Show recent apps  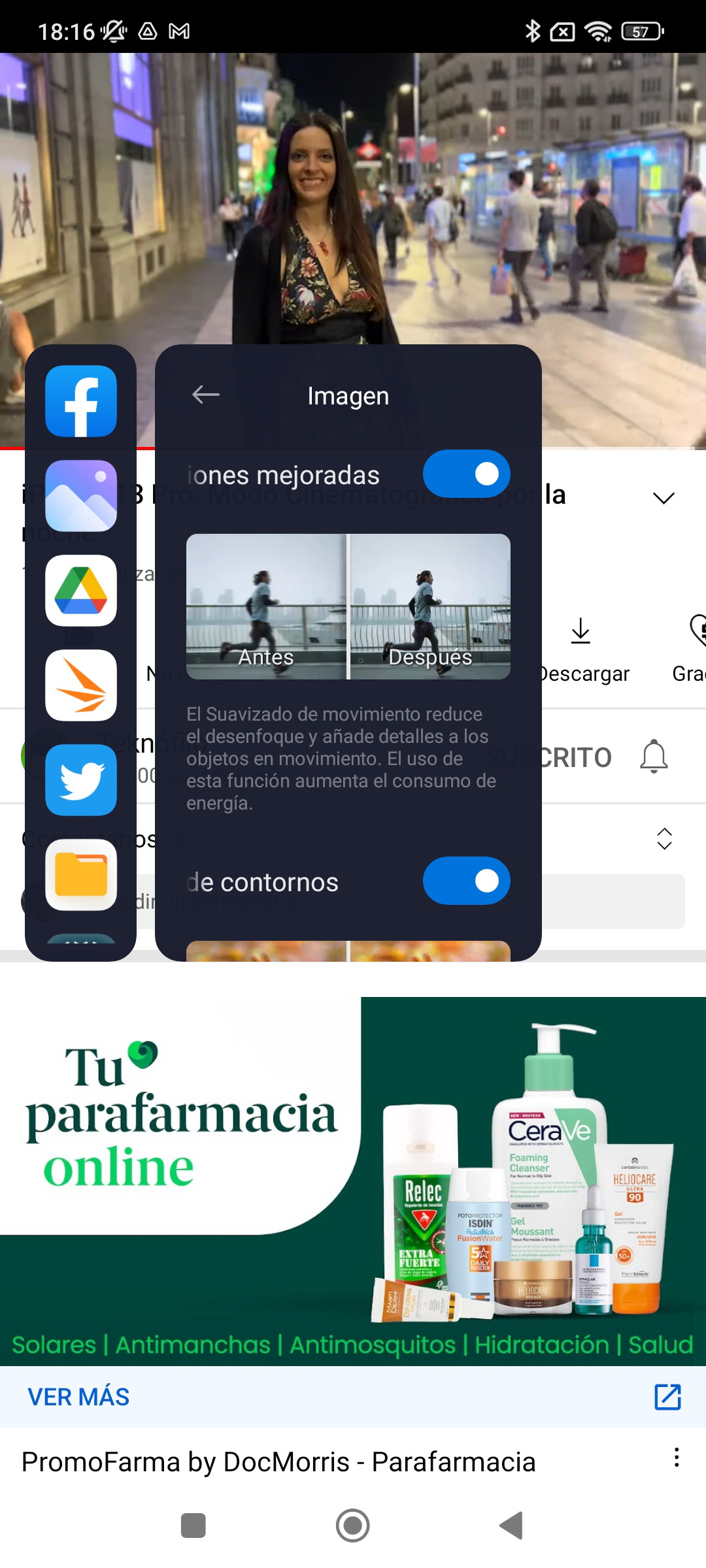(193, 1526)
